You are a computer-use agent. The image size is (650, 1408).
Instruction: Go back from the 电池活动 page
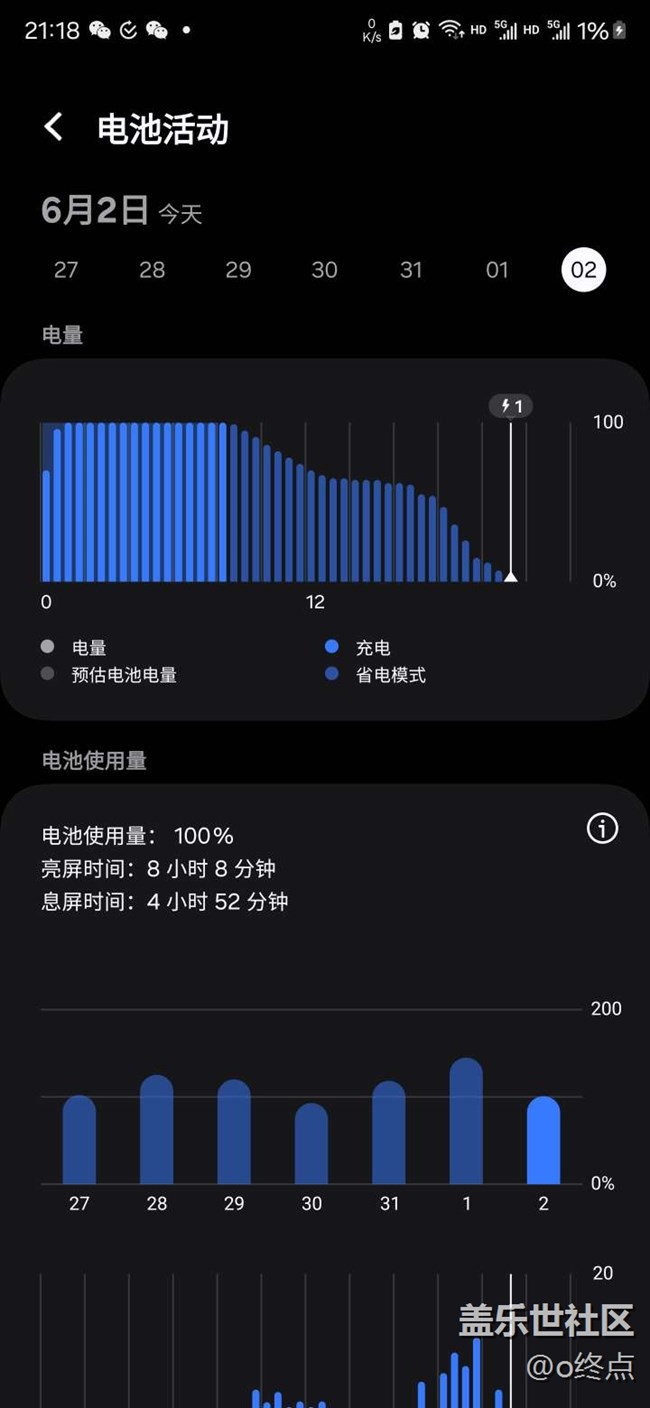coord(54,127)
